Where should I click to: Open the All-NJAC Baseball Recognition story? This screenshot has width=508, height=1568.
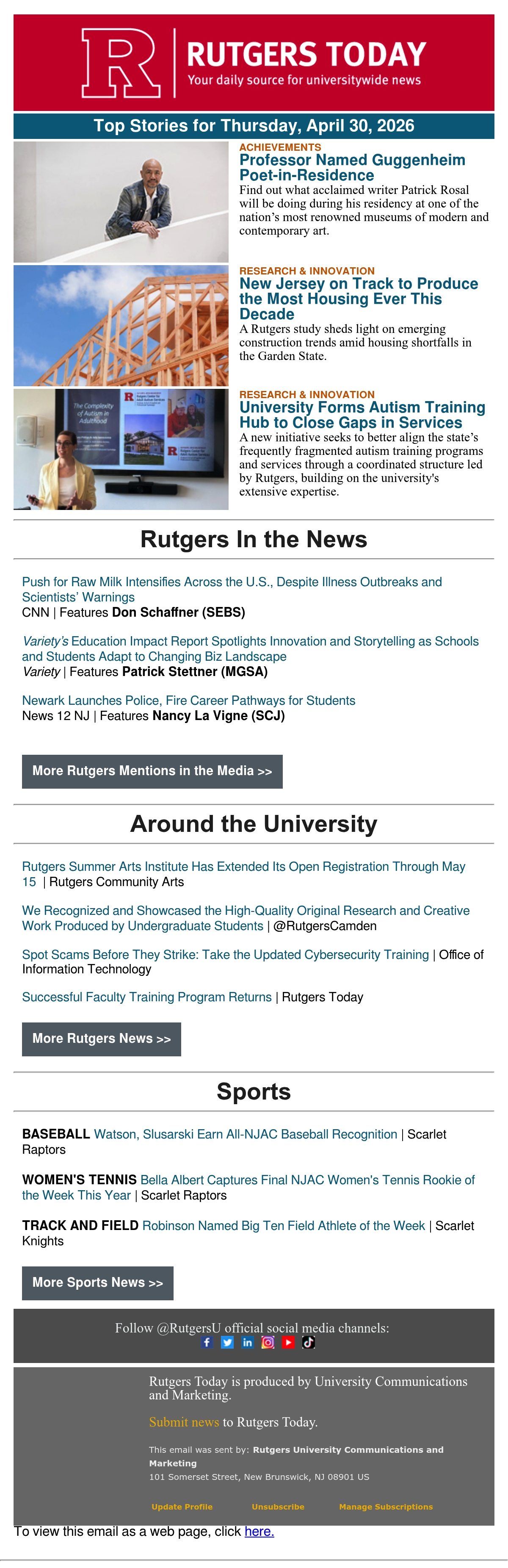245,1134
